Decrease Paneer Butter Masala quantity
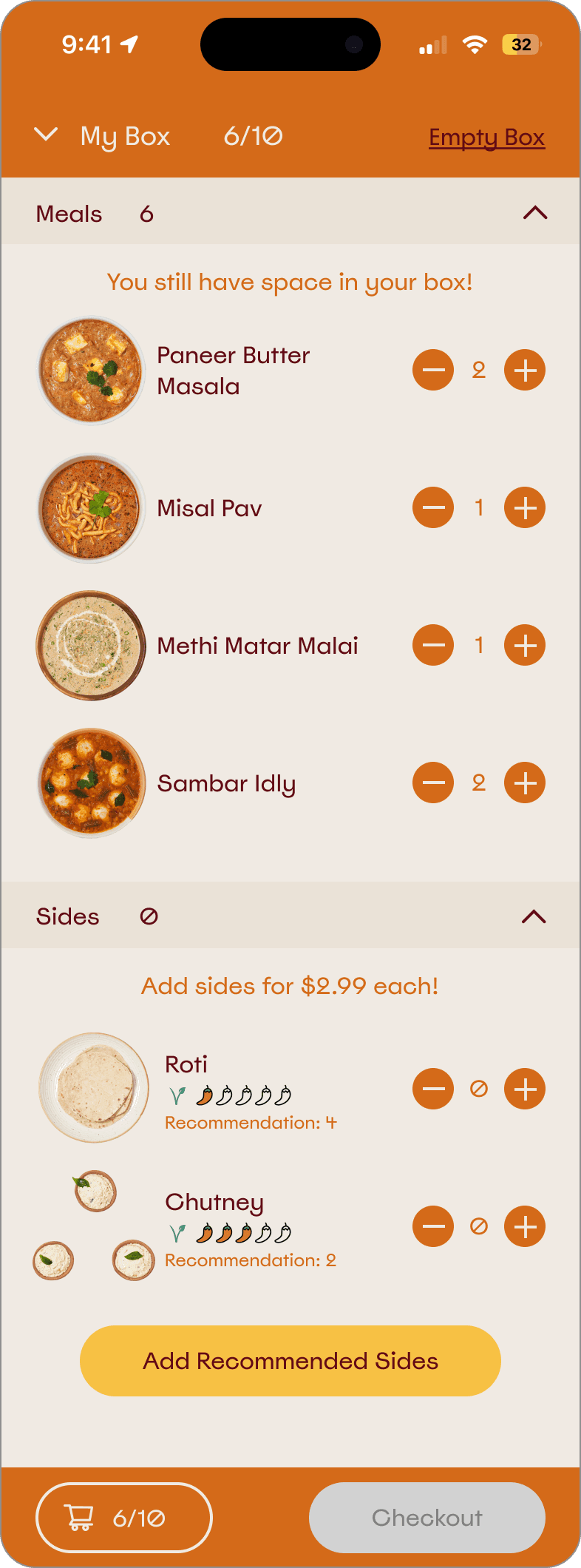581x1568 pixels. coord(433,370)
